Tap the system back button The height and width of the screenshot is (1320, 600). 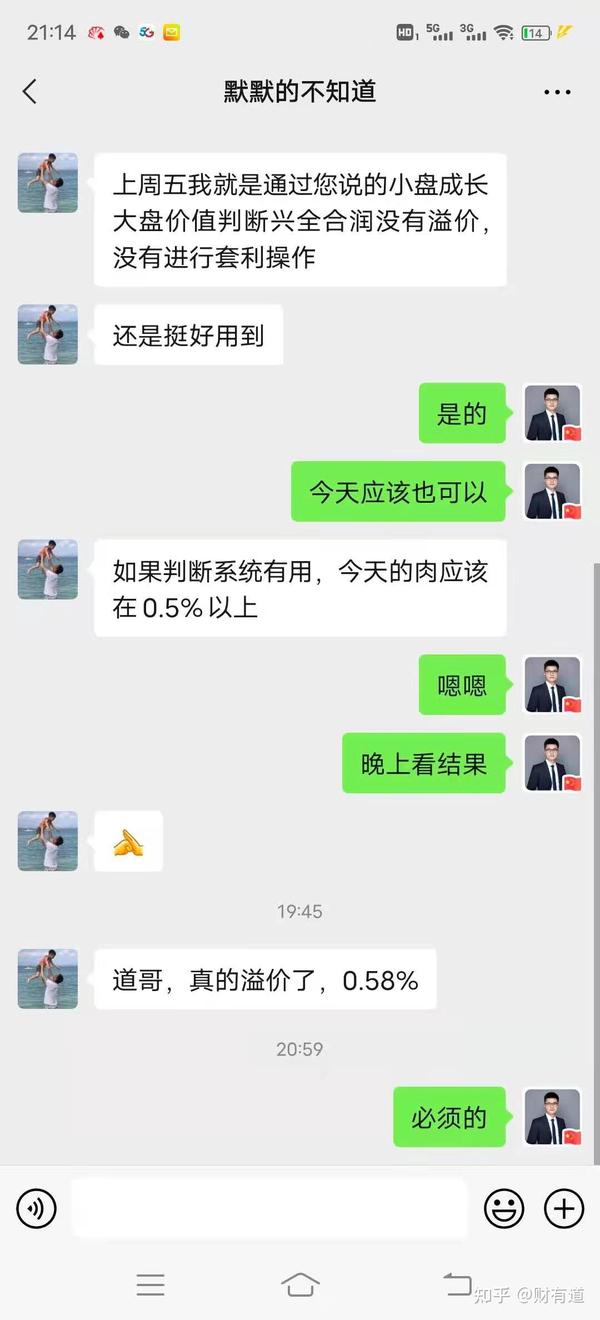456,1284
